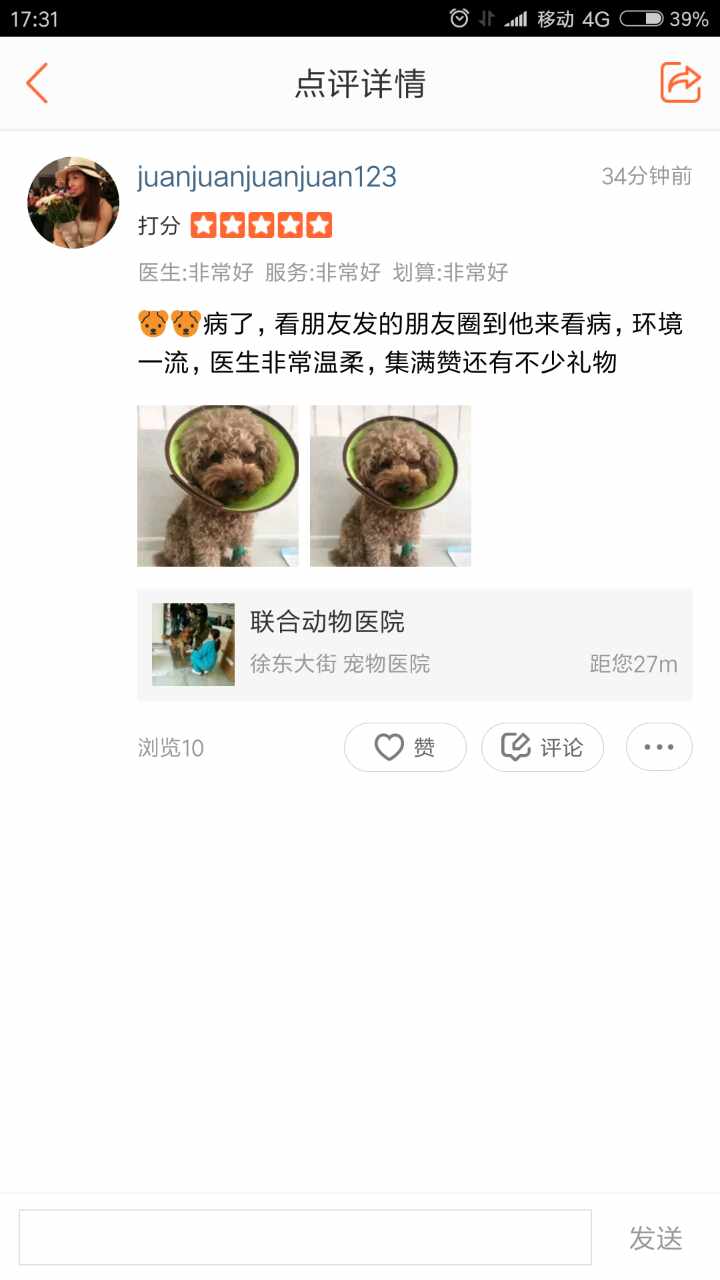Open the 联合动物医院 shop card
The width and height of the screenshot is (720, 1280).
click(414, 644)
